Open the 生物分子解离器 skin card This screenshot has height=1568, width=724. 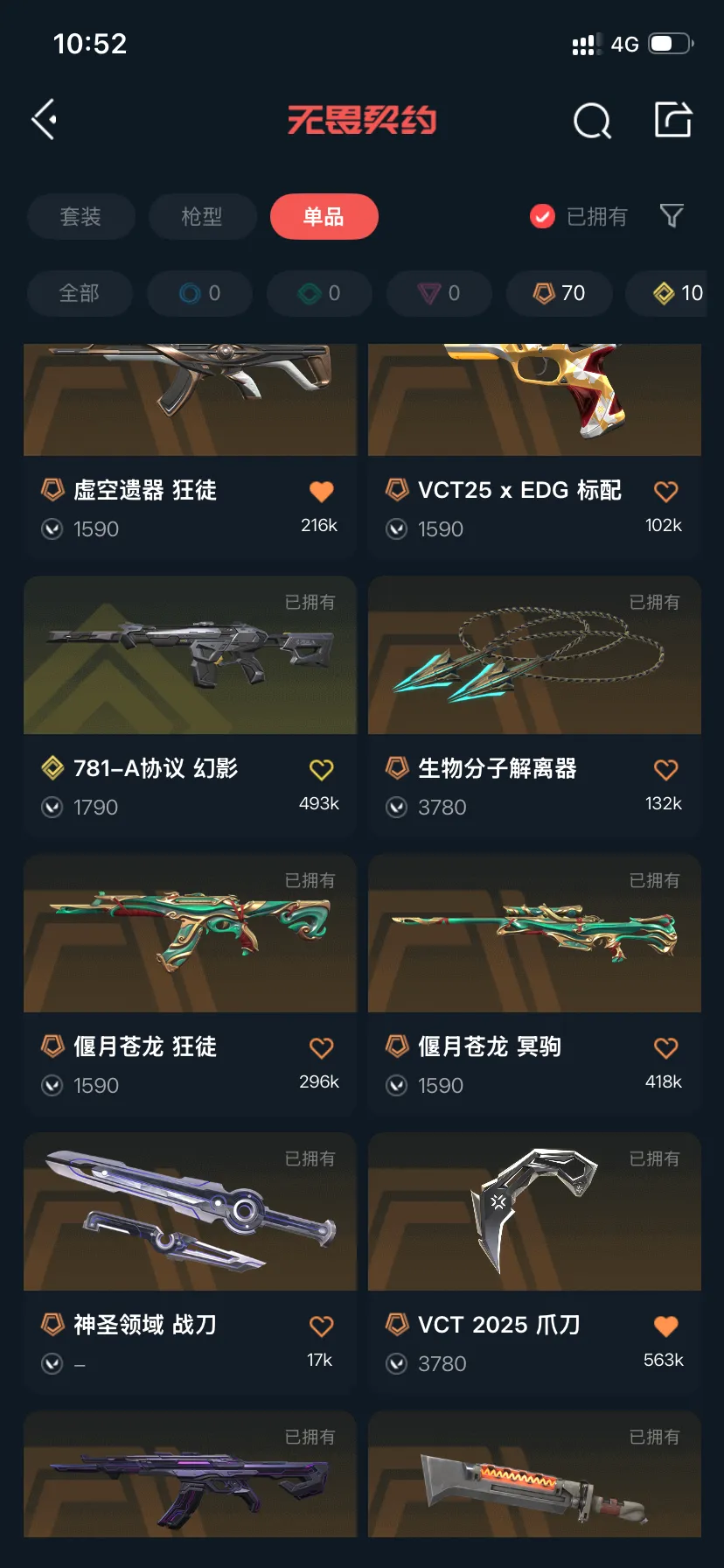pos(534,656)
